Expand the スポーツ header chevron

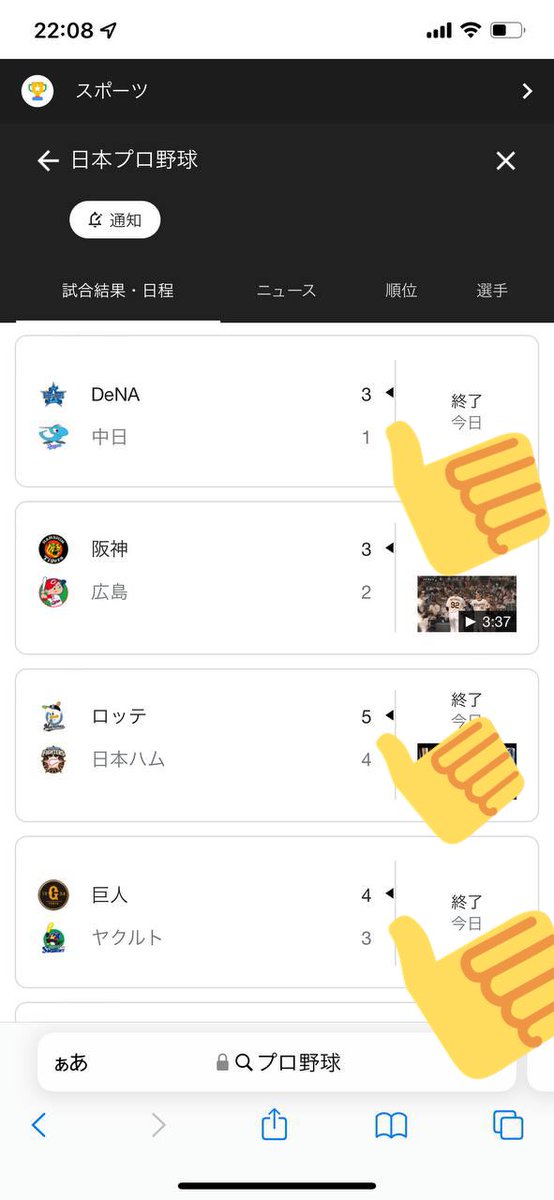(x=527, y=91)
